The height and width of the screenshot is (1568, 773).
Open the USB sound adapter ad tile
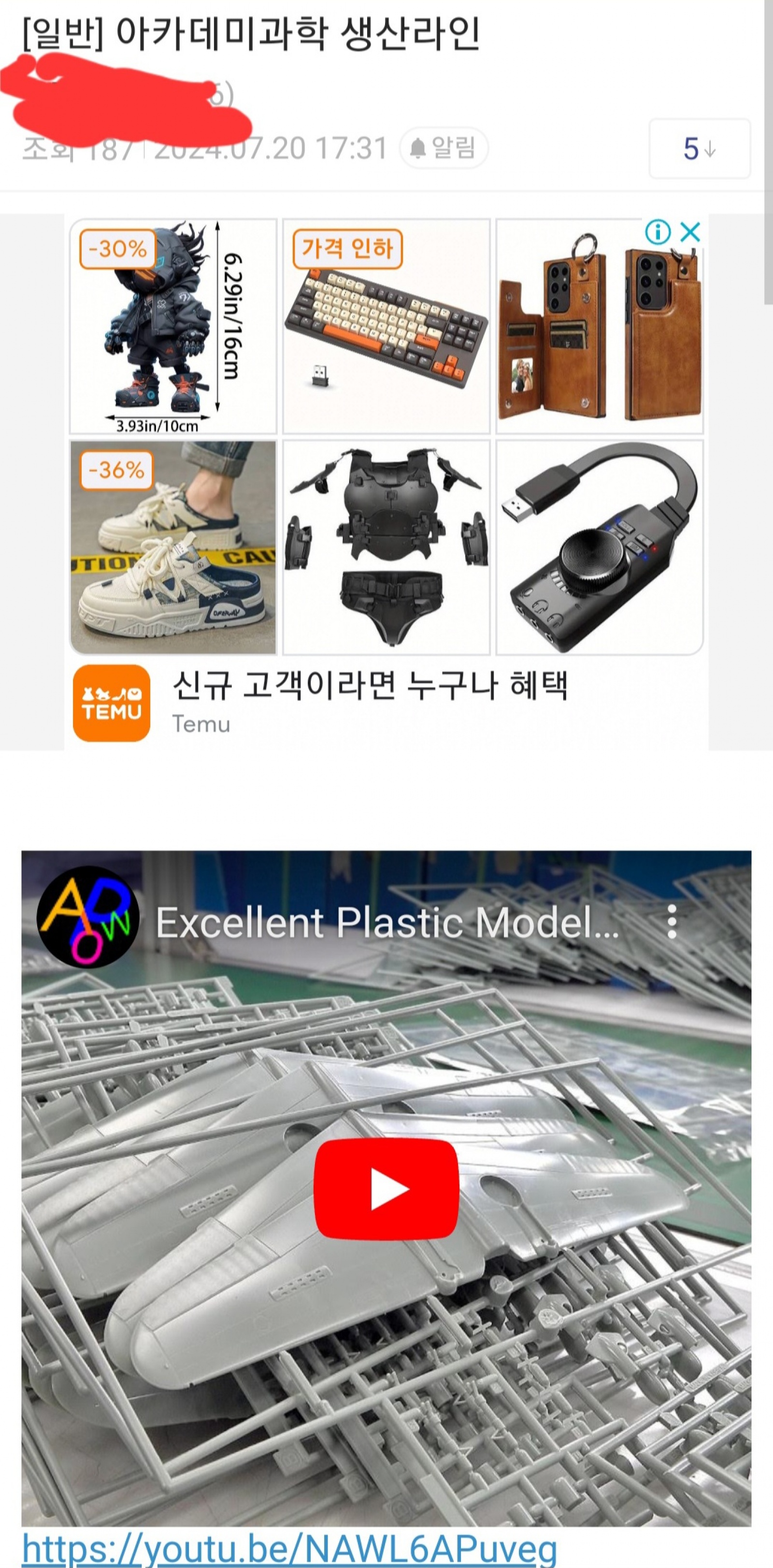tap(600, 547)
